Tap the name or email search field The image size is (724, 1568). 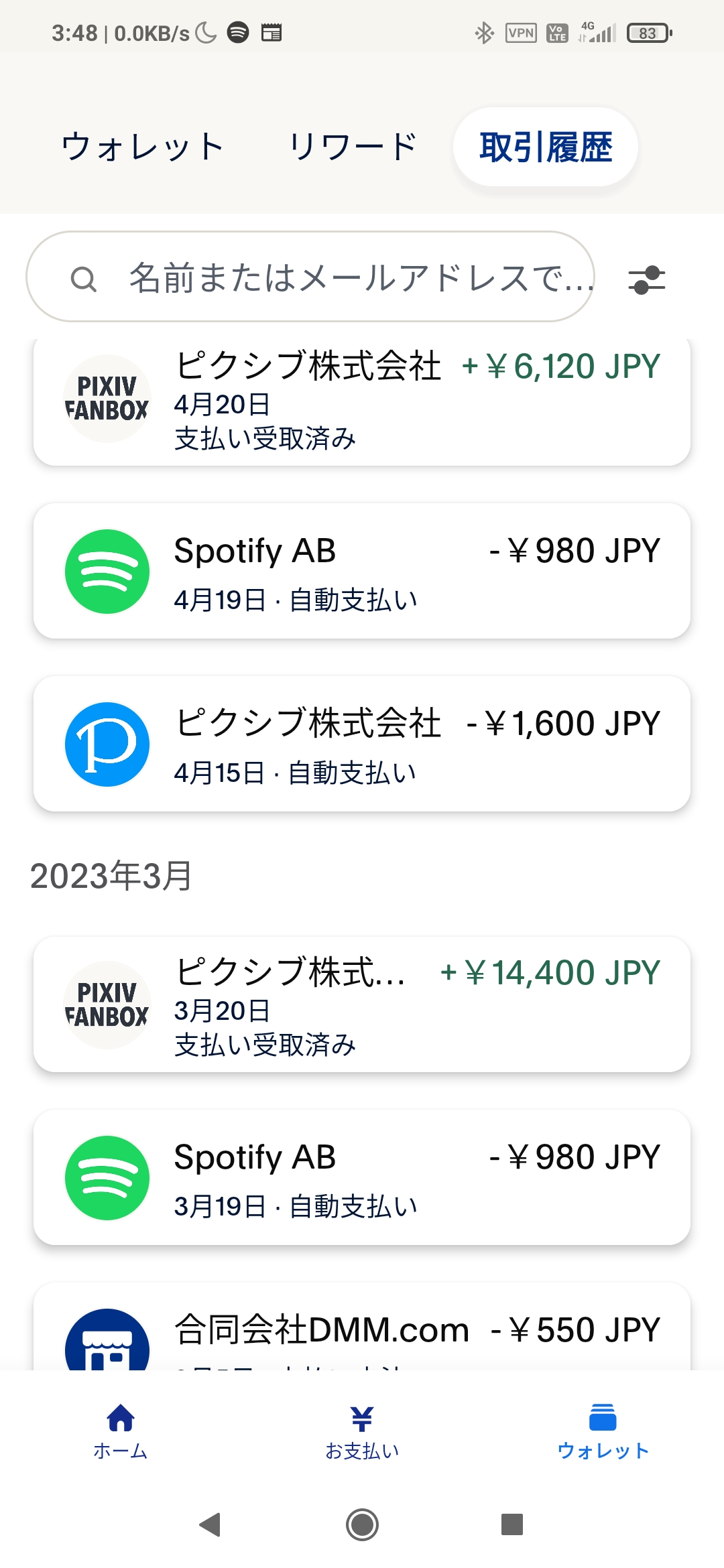click(310, 277)
